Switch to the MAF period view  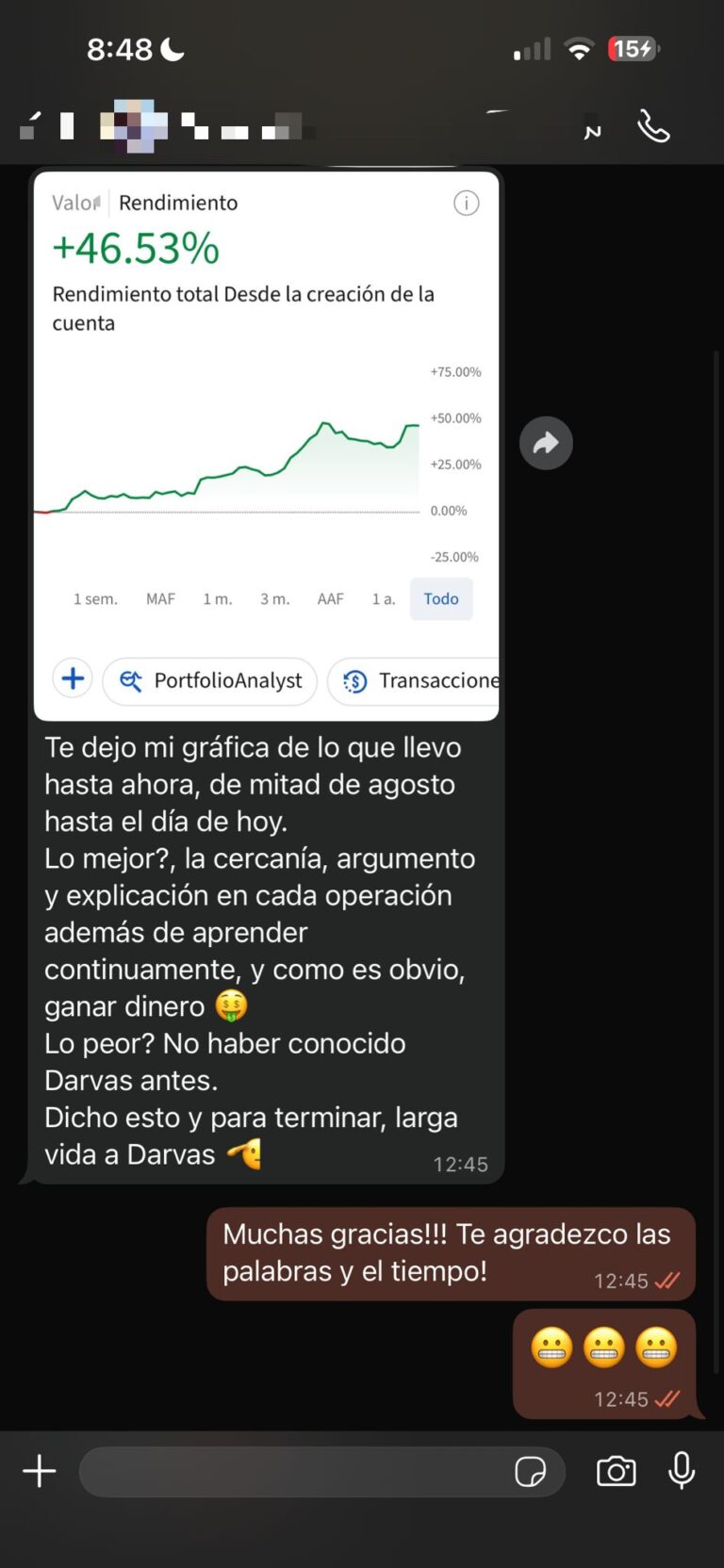click(x=160, y=598)
